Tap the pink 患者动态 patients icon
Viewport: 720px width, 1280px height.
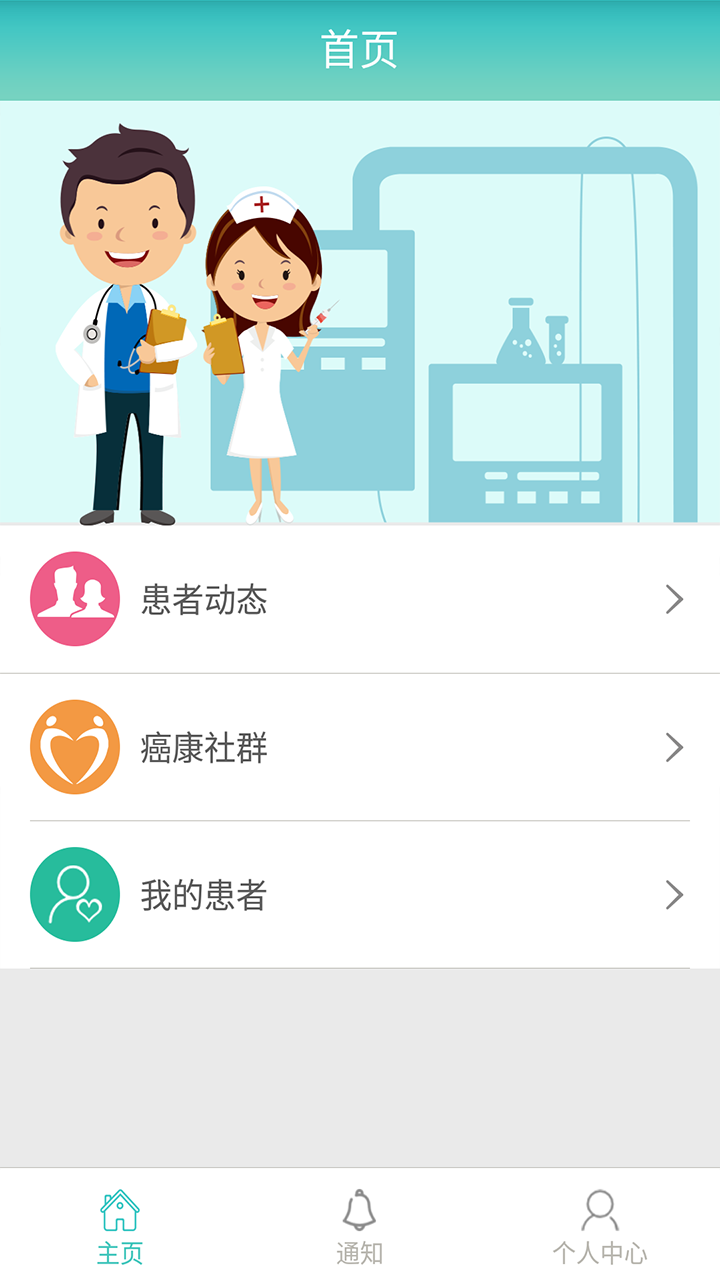74,600
